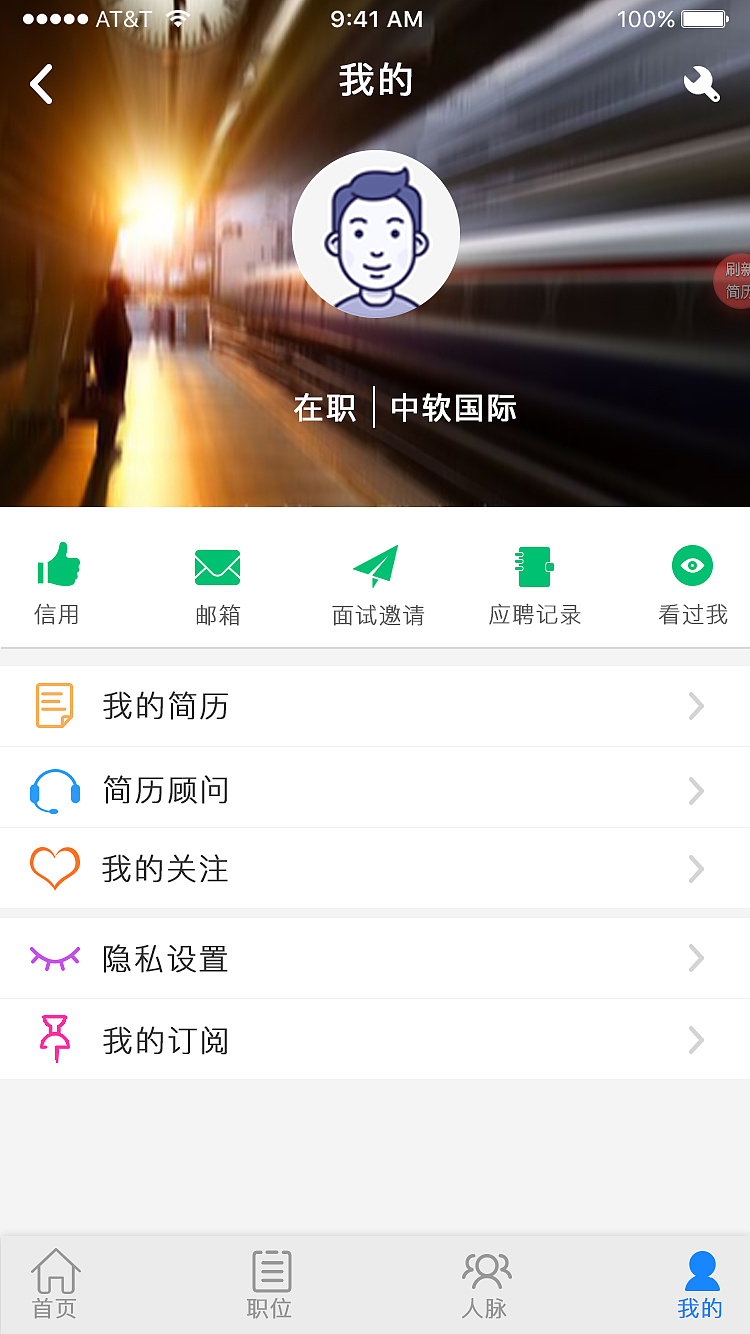Open 信用 credit section

pyautogui.click(x=57, y=585)
